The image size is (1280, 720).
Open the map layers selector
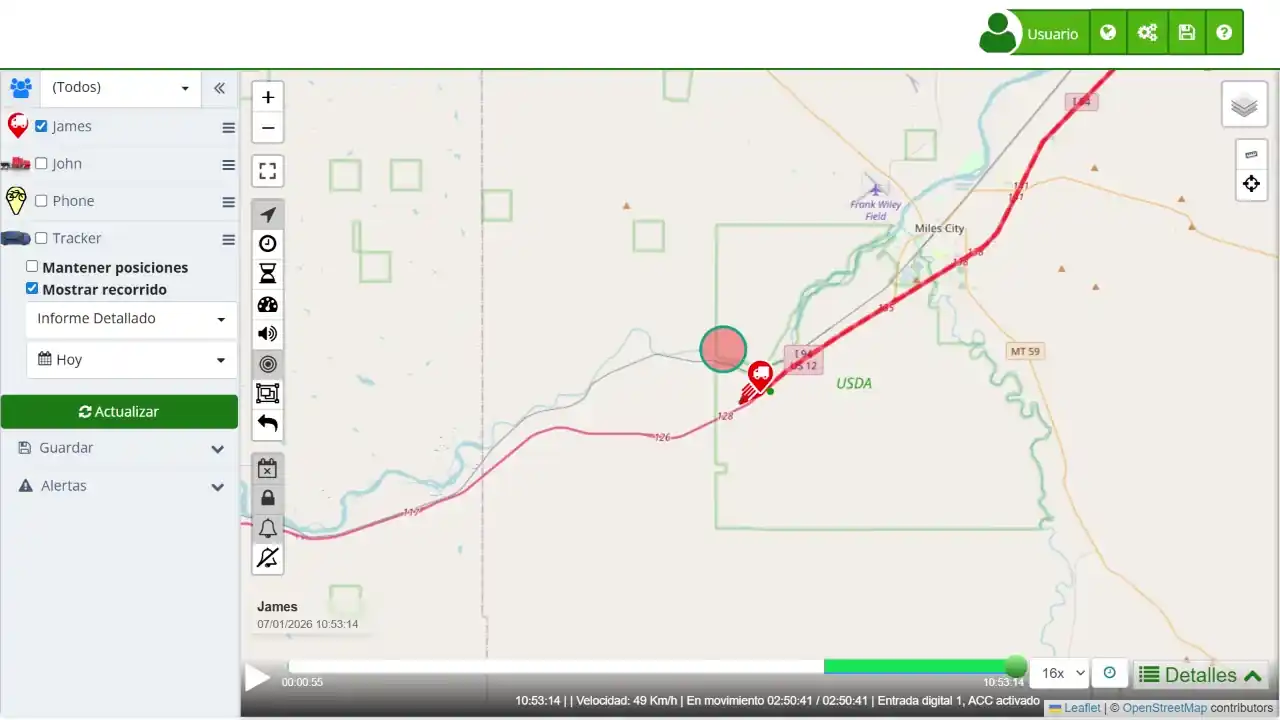pos(1244,105)
